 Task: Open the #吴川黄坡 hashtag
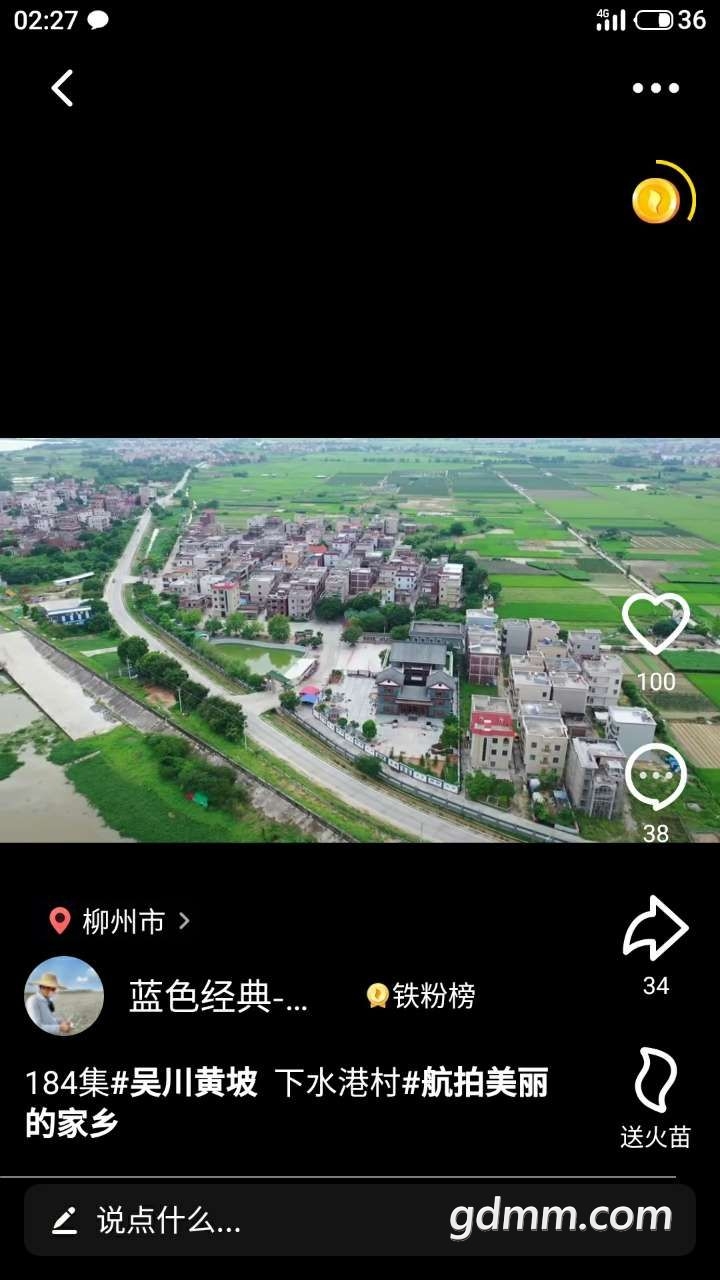184,1083
